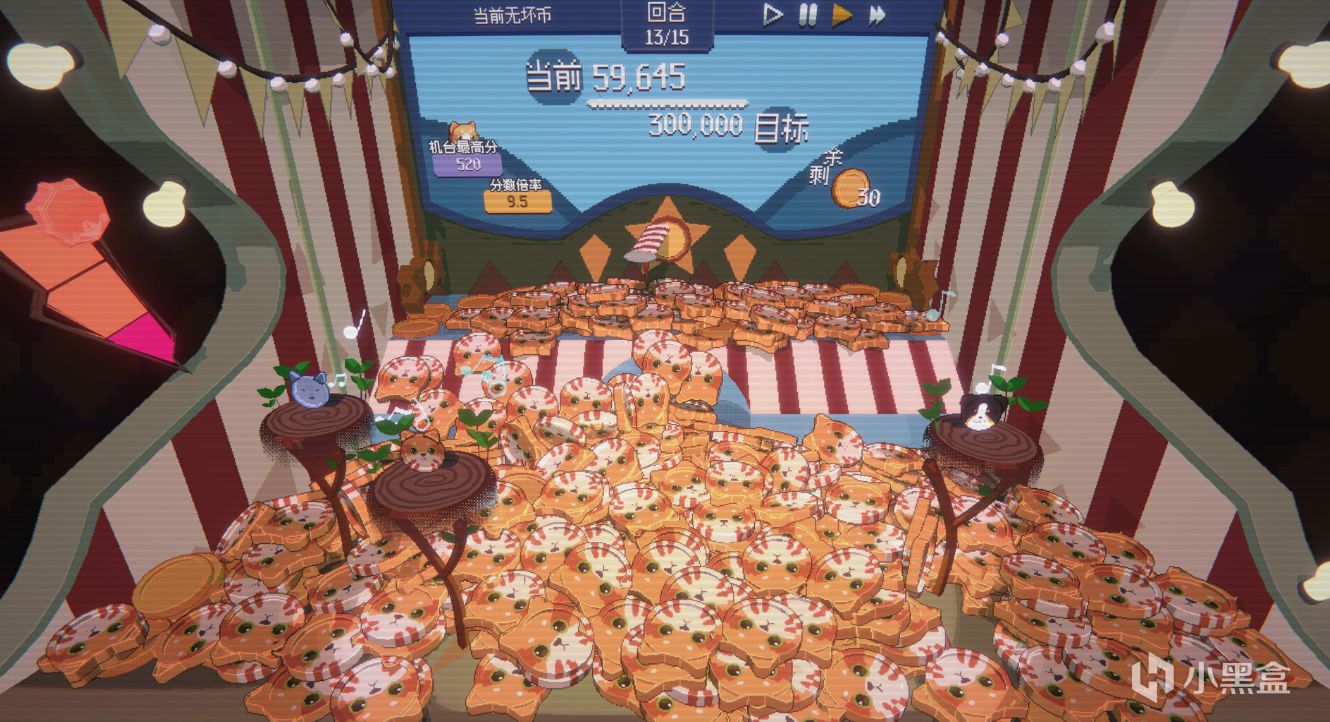This screenshot has height=722, width=1330.
Task: Pause the coin pusher game
Action: point(807,14)
